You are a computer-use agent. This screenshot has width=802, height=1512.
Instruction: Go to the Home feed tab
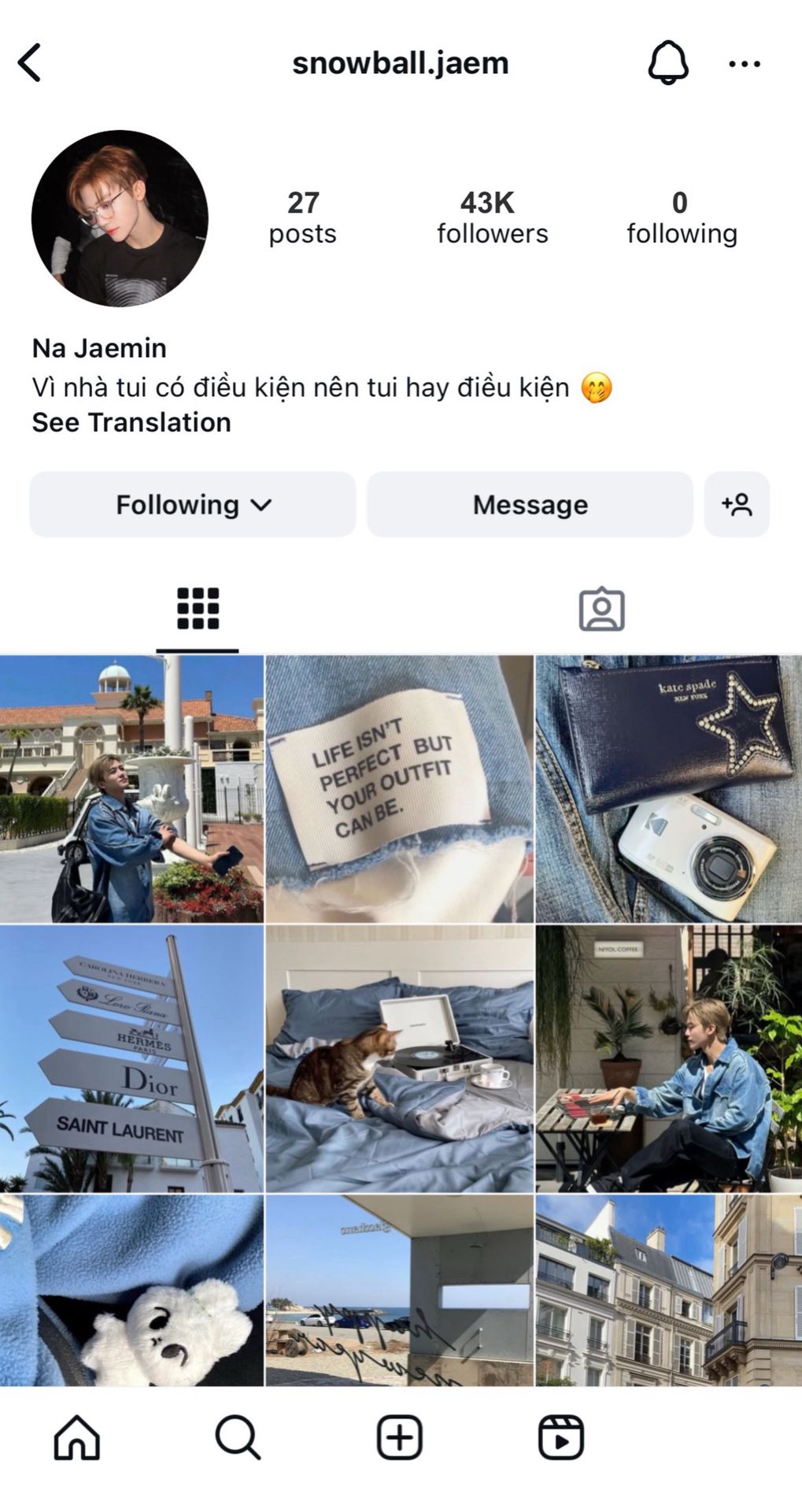pos(77,1436)
